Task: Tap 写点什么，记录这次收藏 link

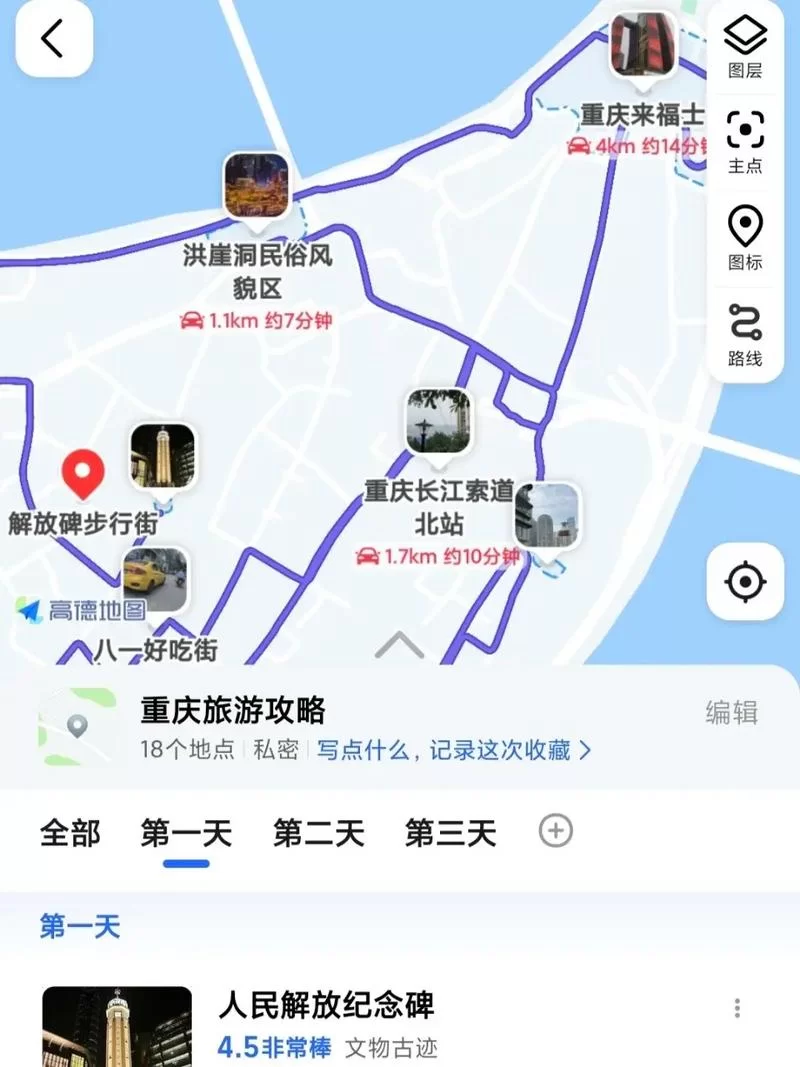Action: [x=448, y=750]
